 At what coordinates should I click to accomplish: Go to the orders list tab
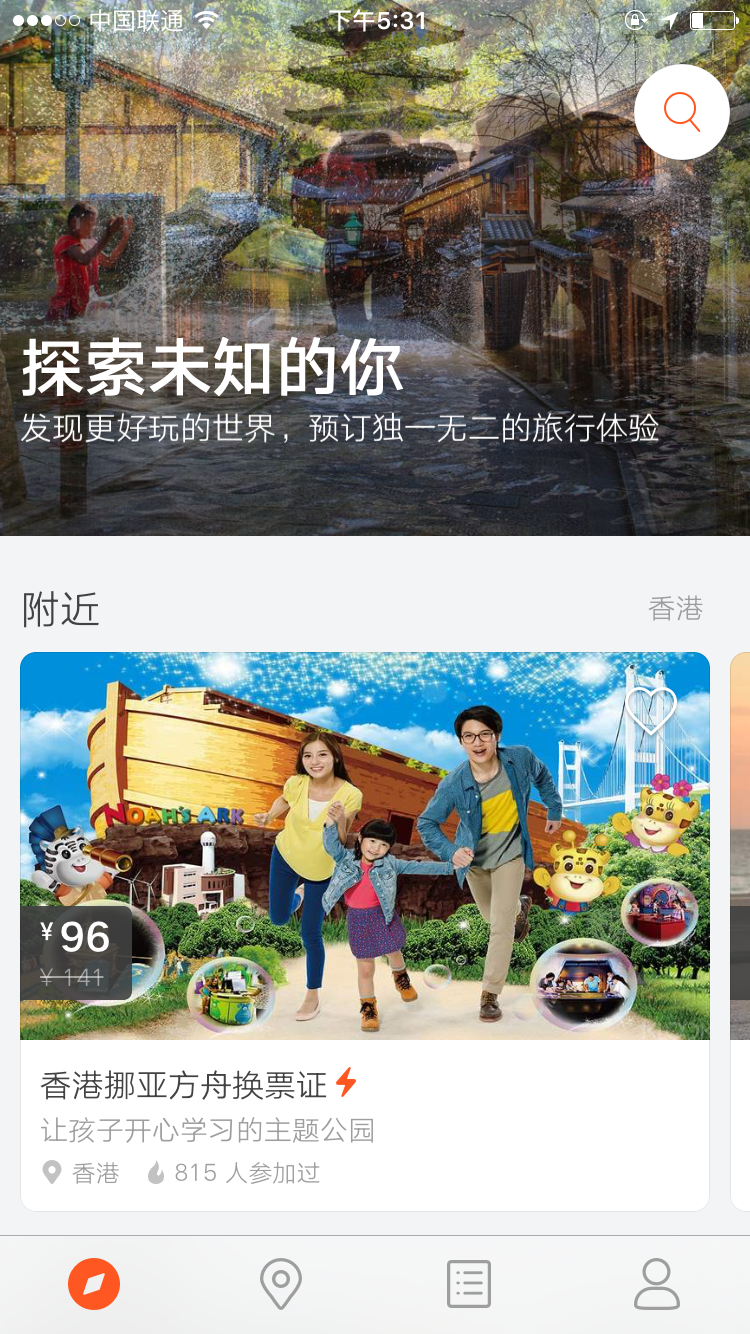click(469, 1284)
